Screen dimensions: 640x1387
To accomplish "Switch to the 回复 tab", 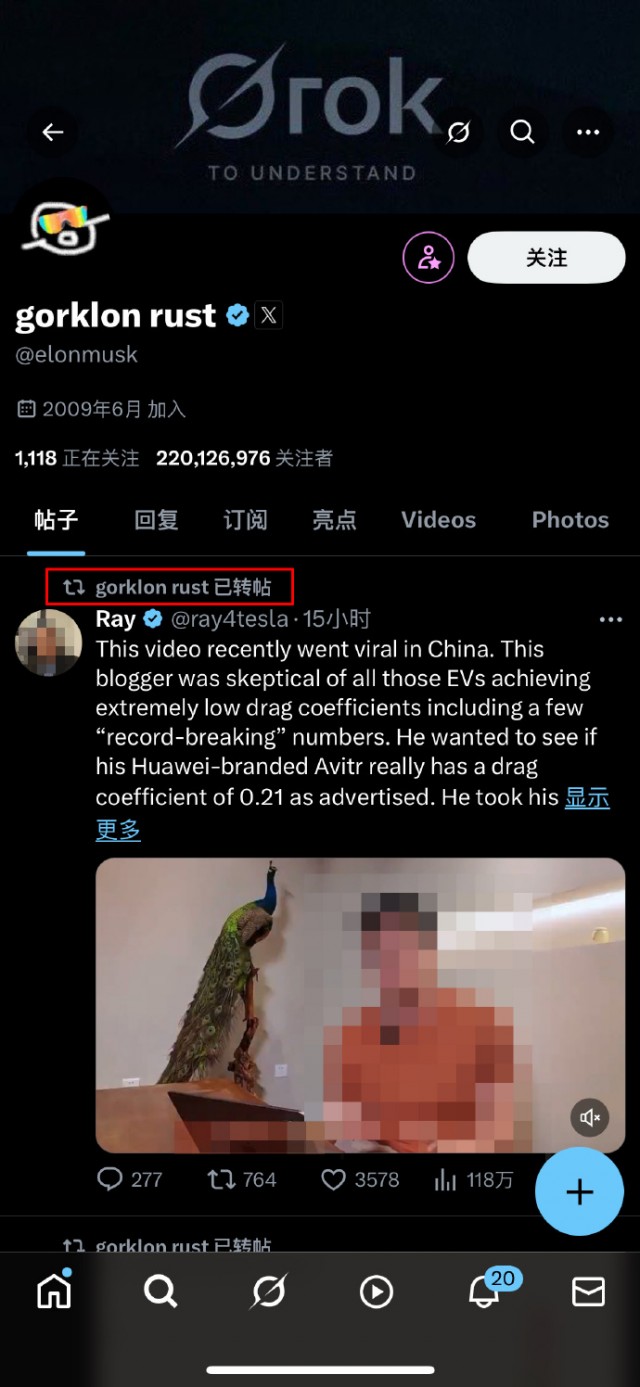I will pos(156,520).
